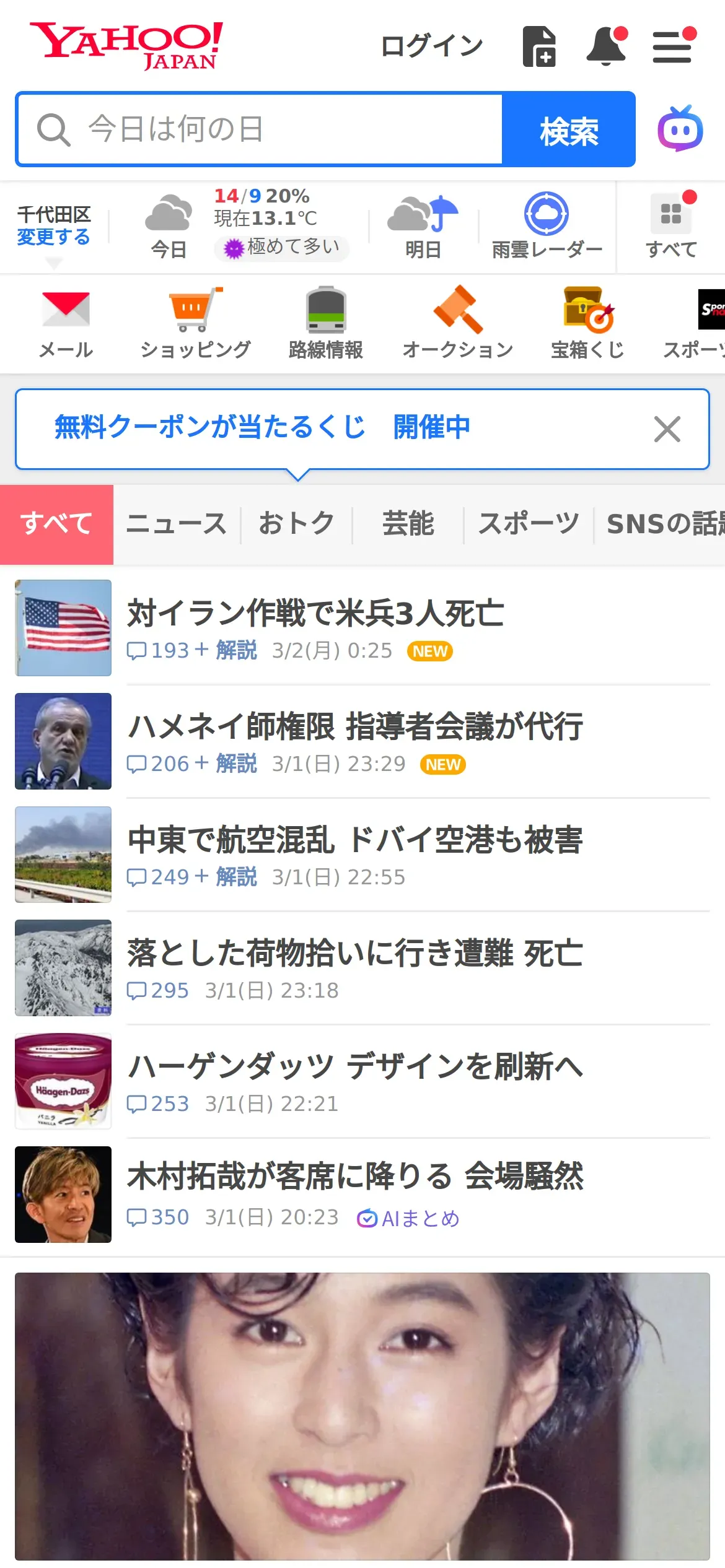Viewport: 725px width, 1568px height.
Task: Read the ハーゲンダッツ デザインを刷新へ story
Action: click(354, 1067)
